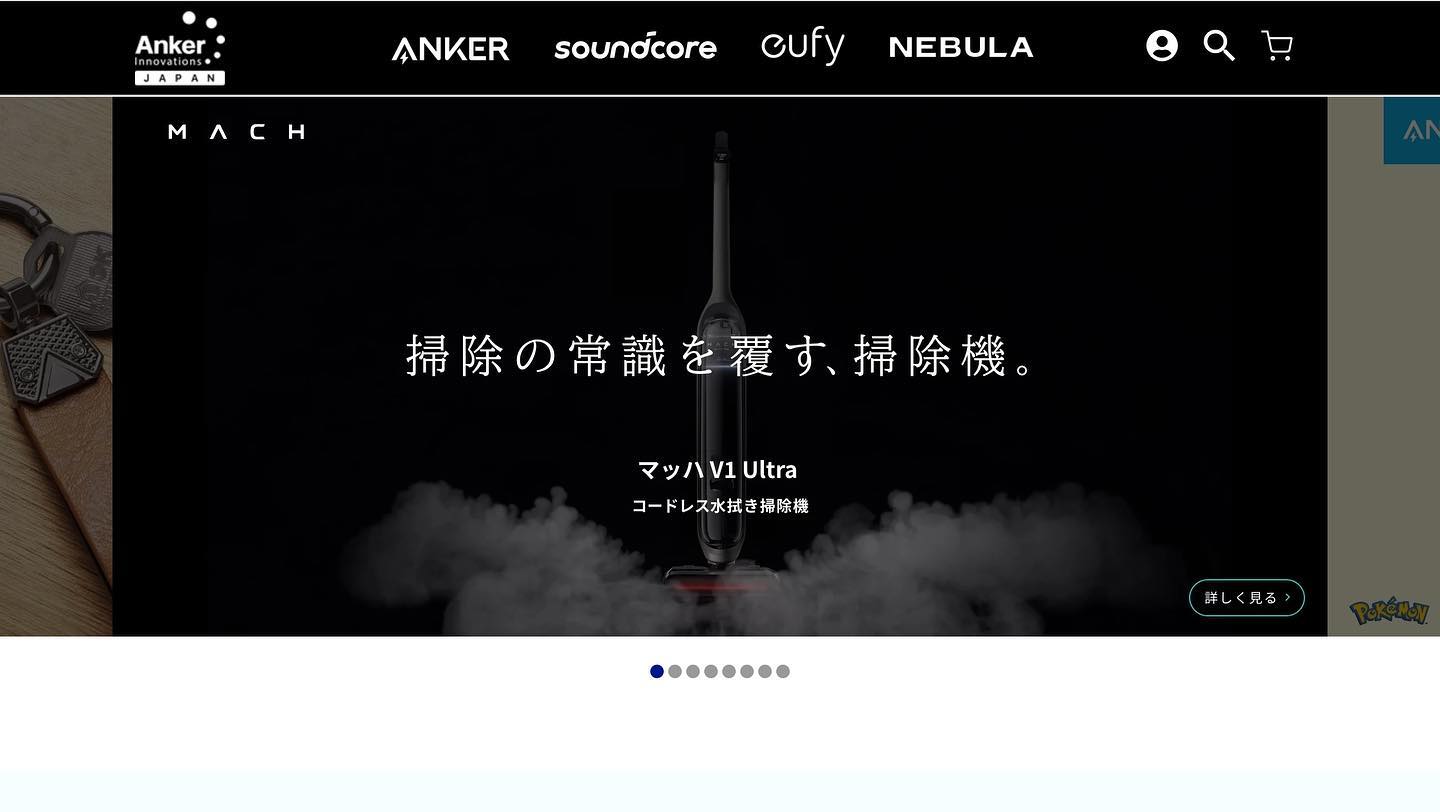Open the Anker Innovations Japan home logo
Image resolution: width=1440 pixels, height=812 pixels.
coord(180,47)
